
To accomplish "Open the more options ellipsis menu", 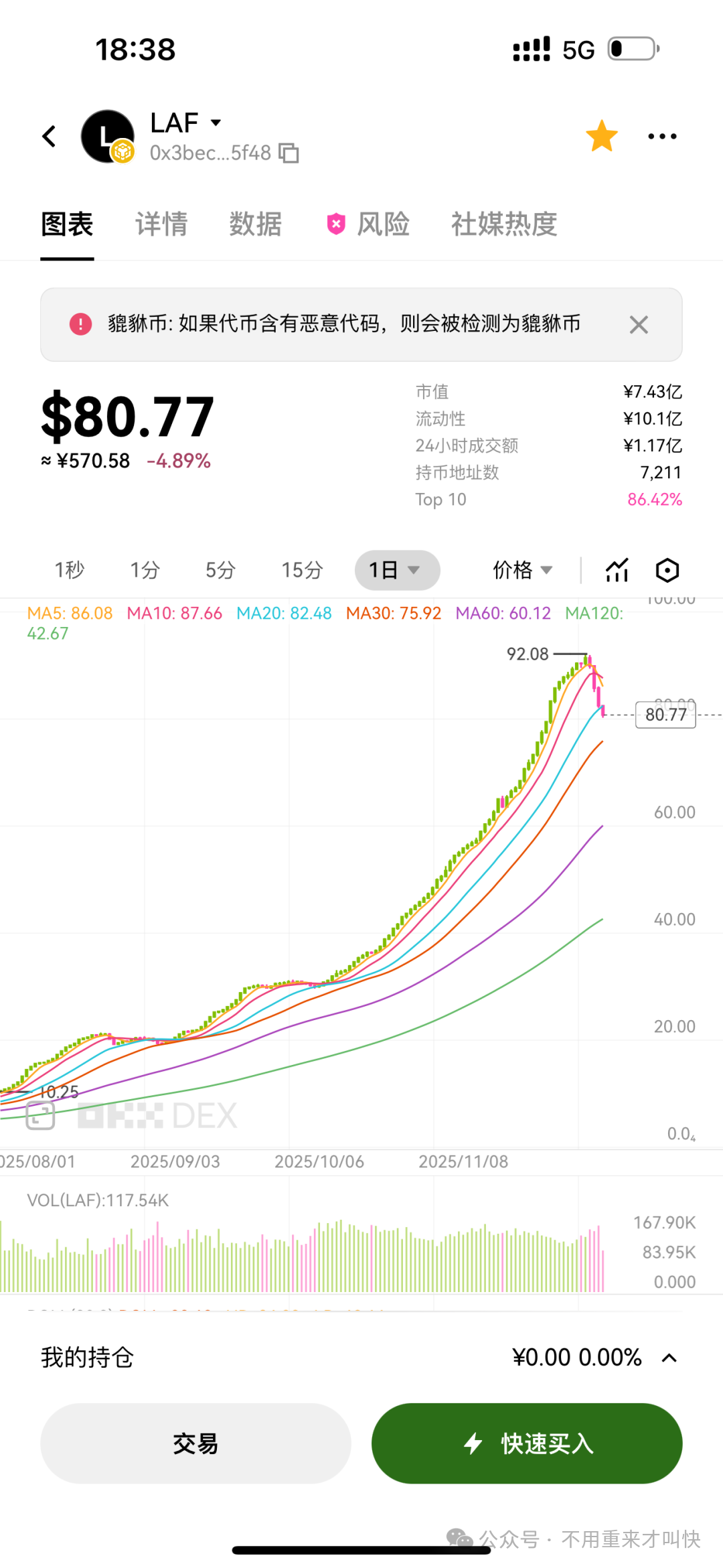I will [x=661, y=135].
